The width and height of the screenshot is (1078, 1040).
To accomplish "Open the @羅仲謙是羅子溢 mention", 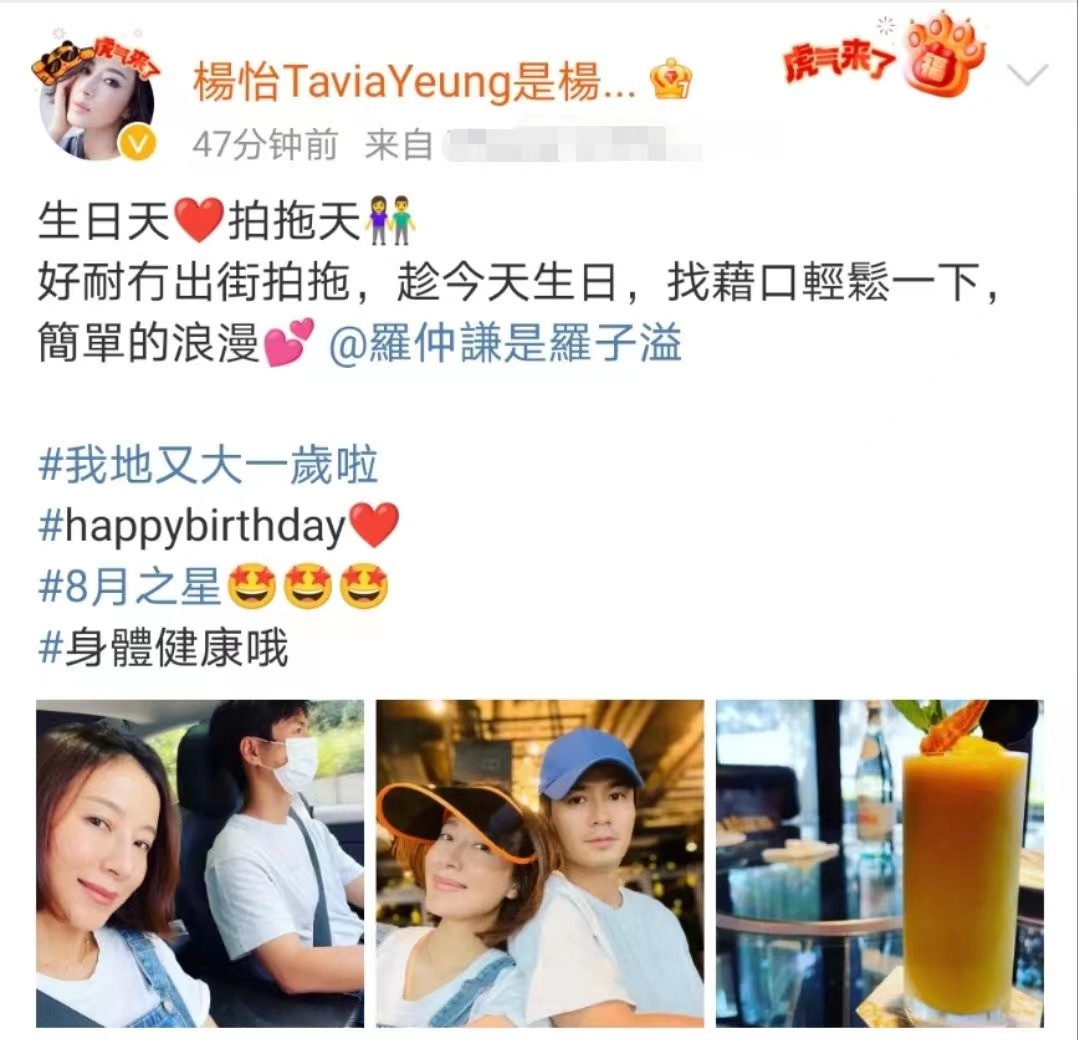I will (504, 344).
